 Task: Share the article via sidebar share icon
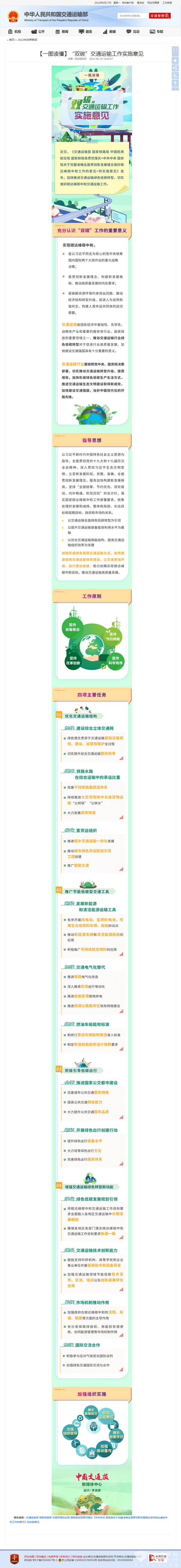tap(176, 68)
